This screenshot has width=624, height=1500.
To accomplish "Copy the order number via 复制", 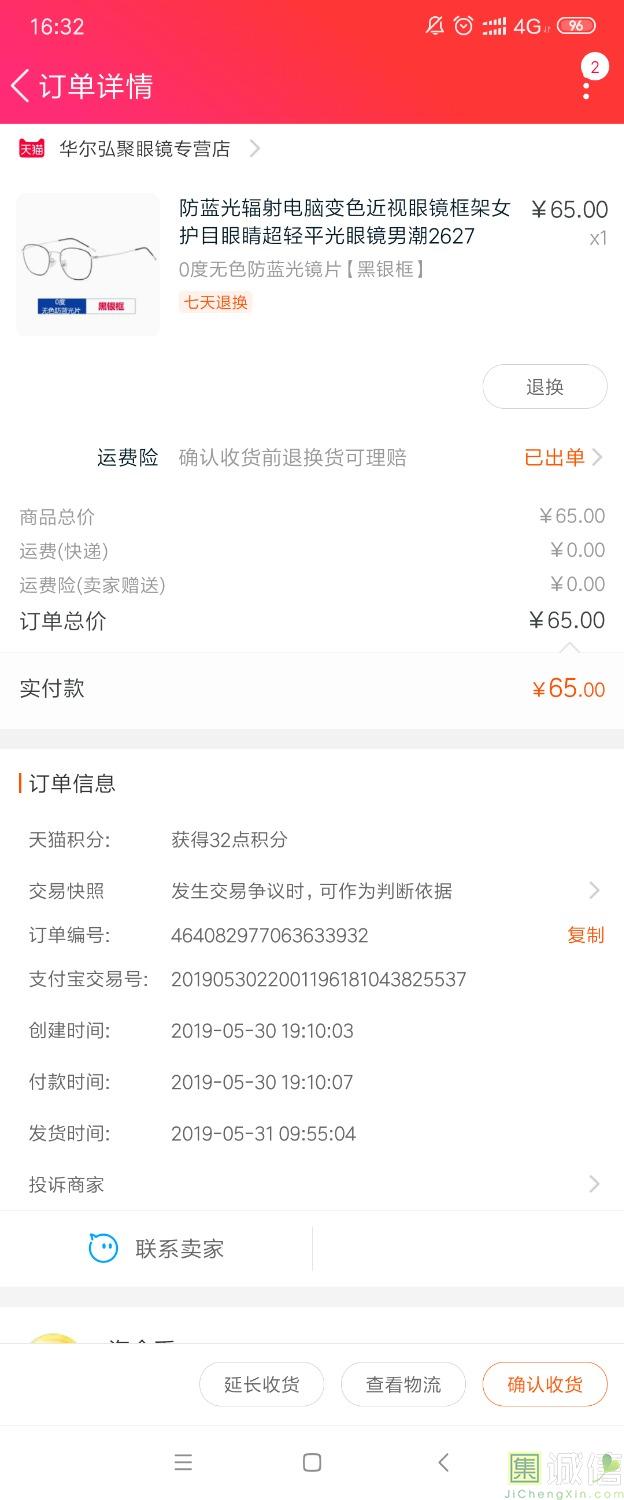I will [x=585, y=935].
